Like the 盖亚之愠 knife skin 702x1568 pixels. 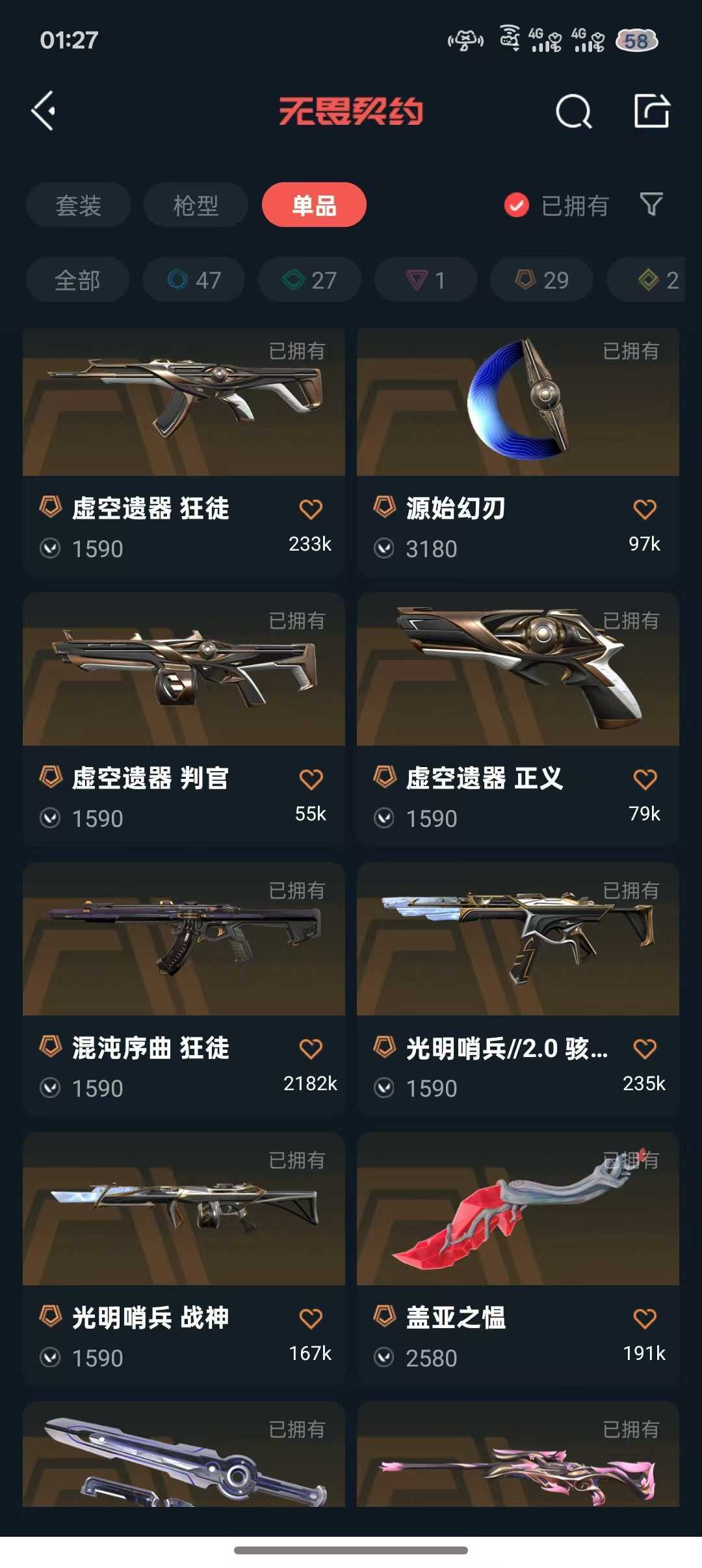[645, 1318]
